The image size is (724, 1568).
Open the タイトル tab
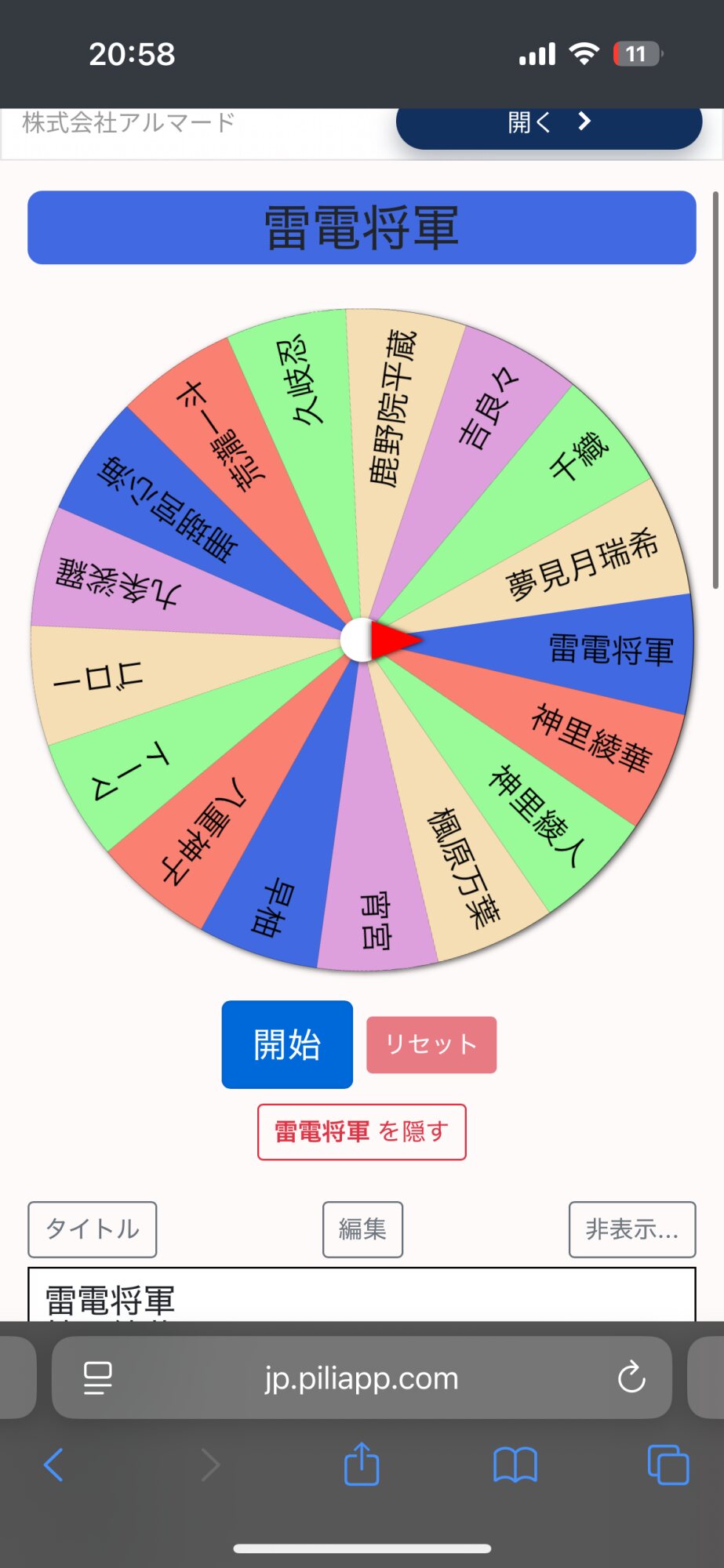[93, 1229]
